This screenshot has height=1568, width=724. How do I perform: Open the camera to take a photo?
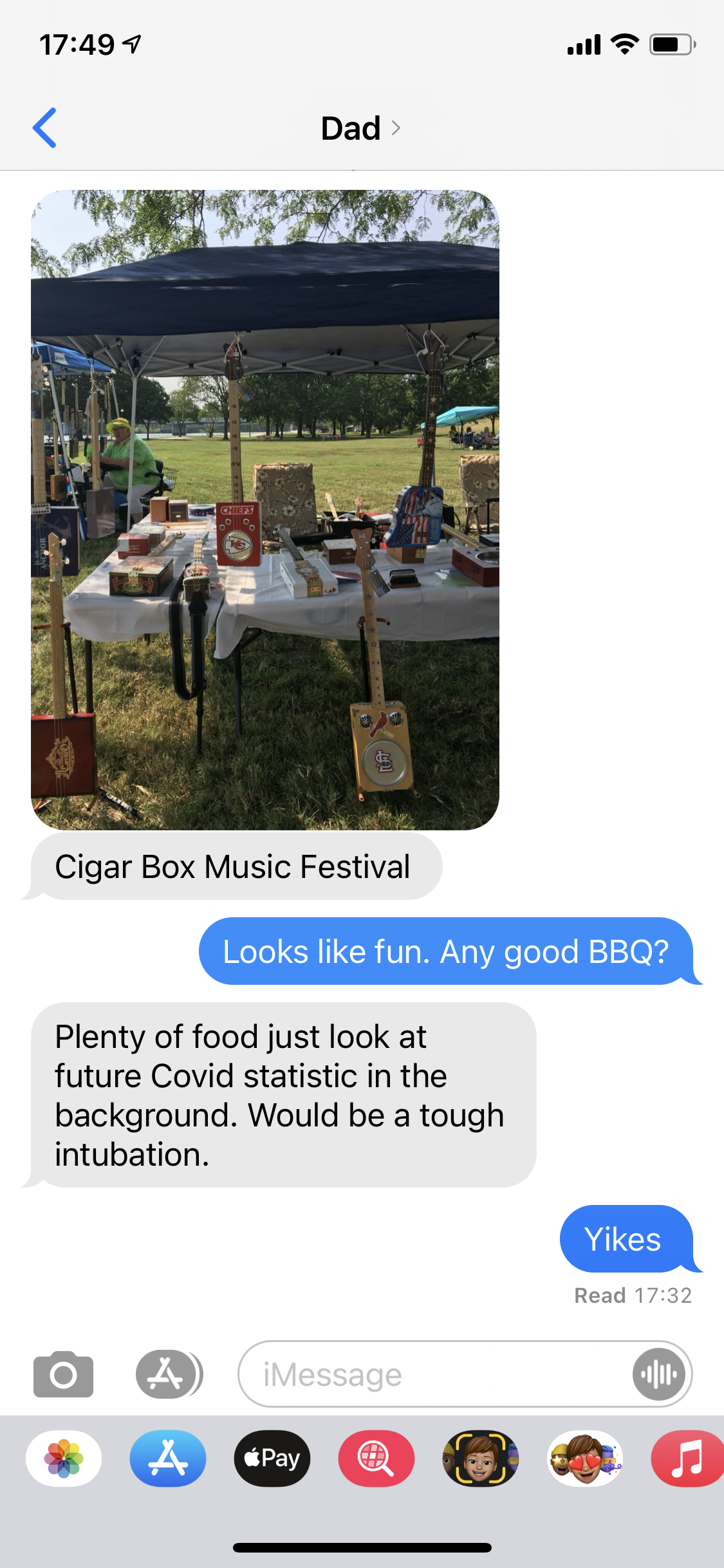coord(63,1374)
